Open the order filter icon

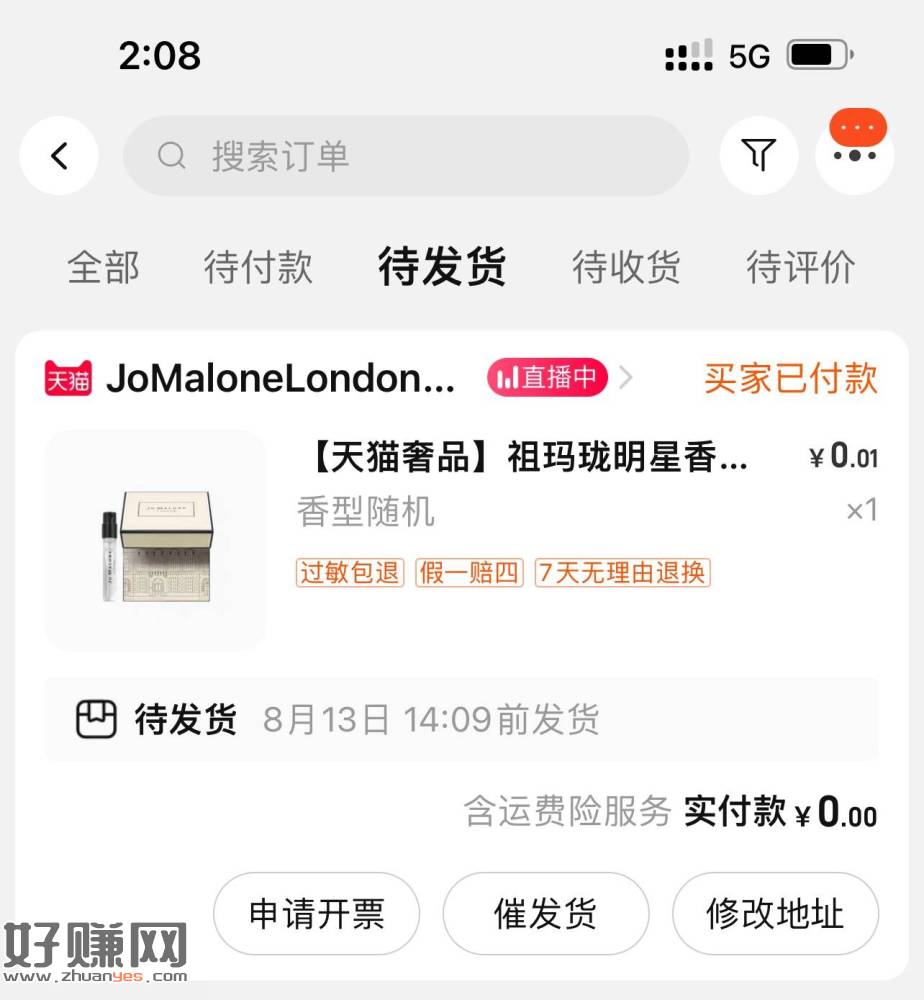(x=759, y=155)
